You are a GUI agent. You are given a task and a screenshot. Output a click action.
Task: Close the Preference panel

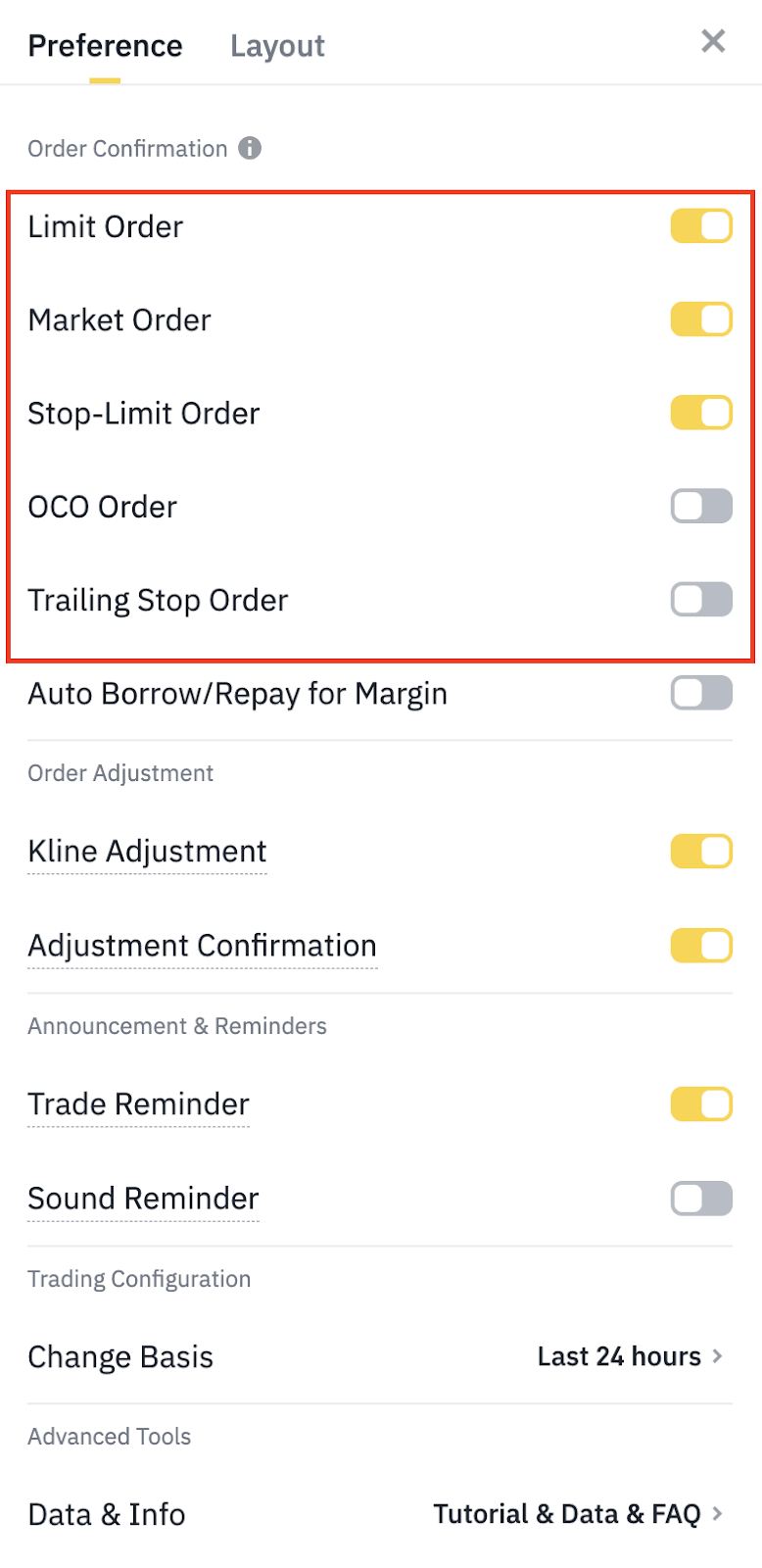coord(713,41)
